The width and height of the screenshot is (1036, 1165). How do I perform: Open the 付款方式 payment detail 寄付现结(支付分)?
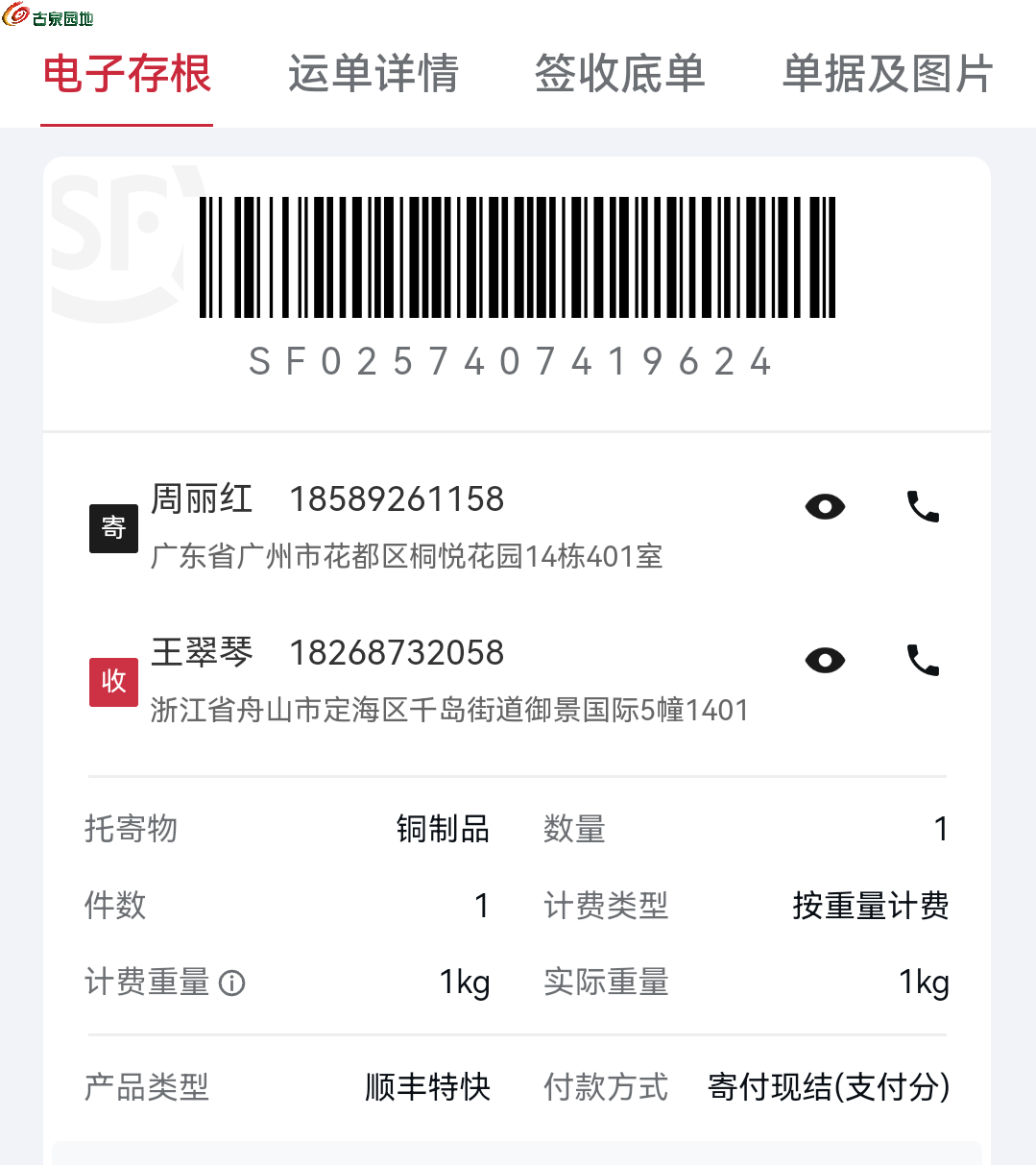[828, 1086]
